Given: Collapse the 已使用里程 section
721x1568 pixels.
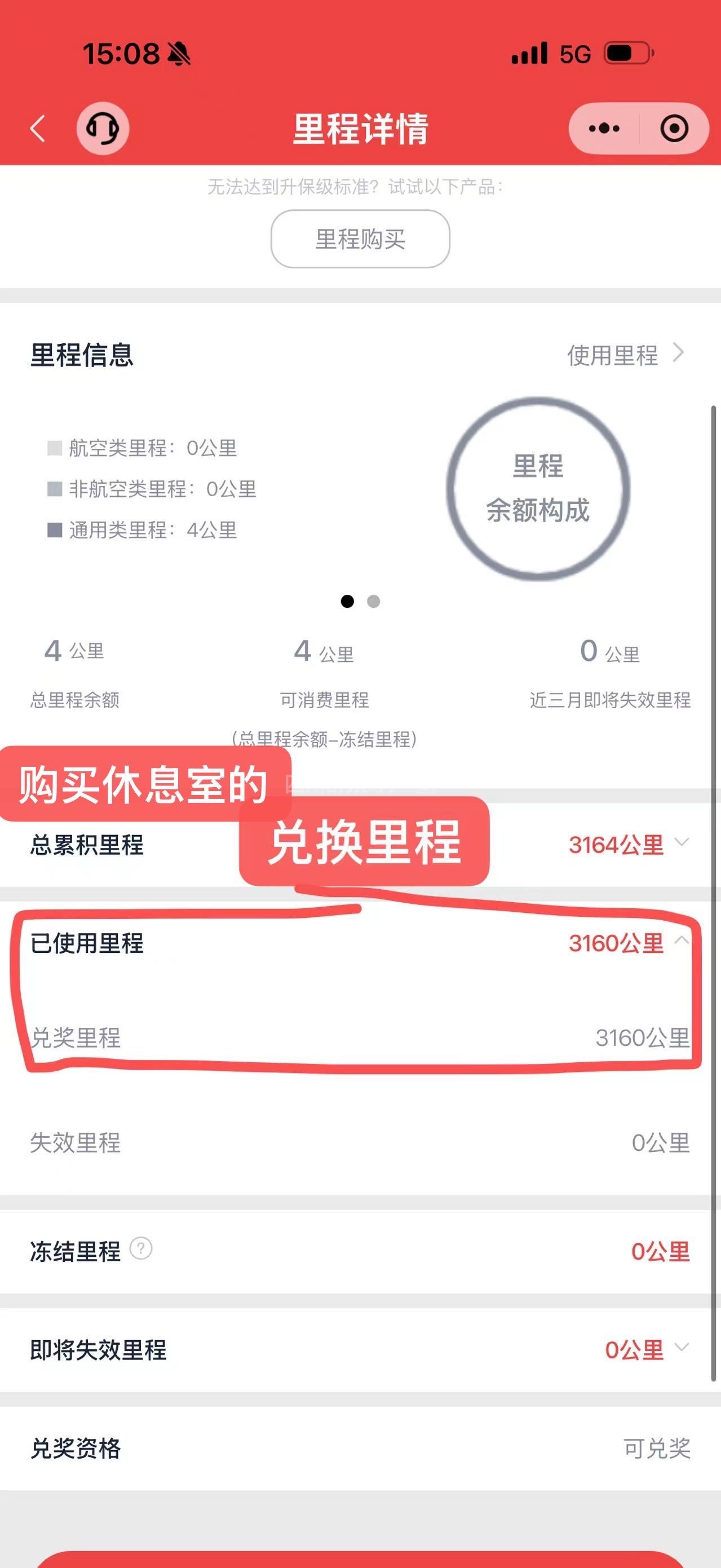Looking at the screenshot, I should [x=682, y=942].
